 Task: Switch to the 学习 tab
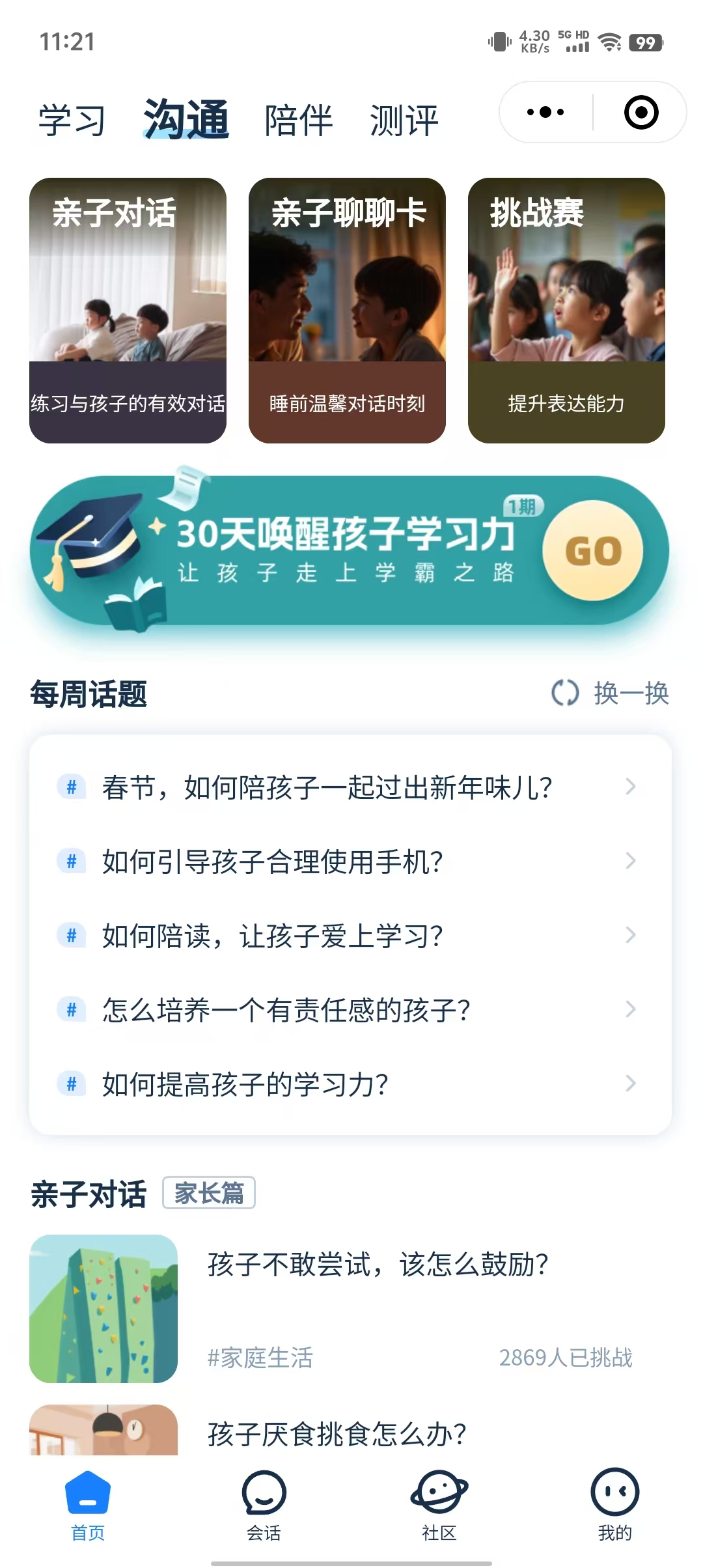[72, 120]
